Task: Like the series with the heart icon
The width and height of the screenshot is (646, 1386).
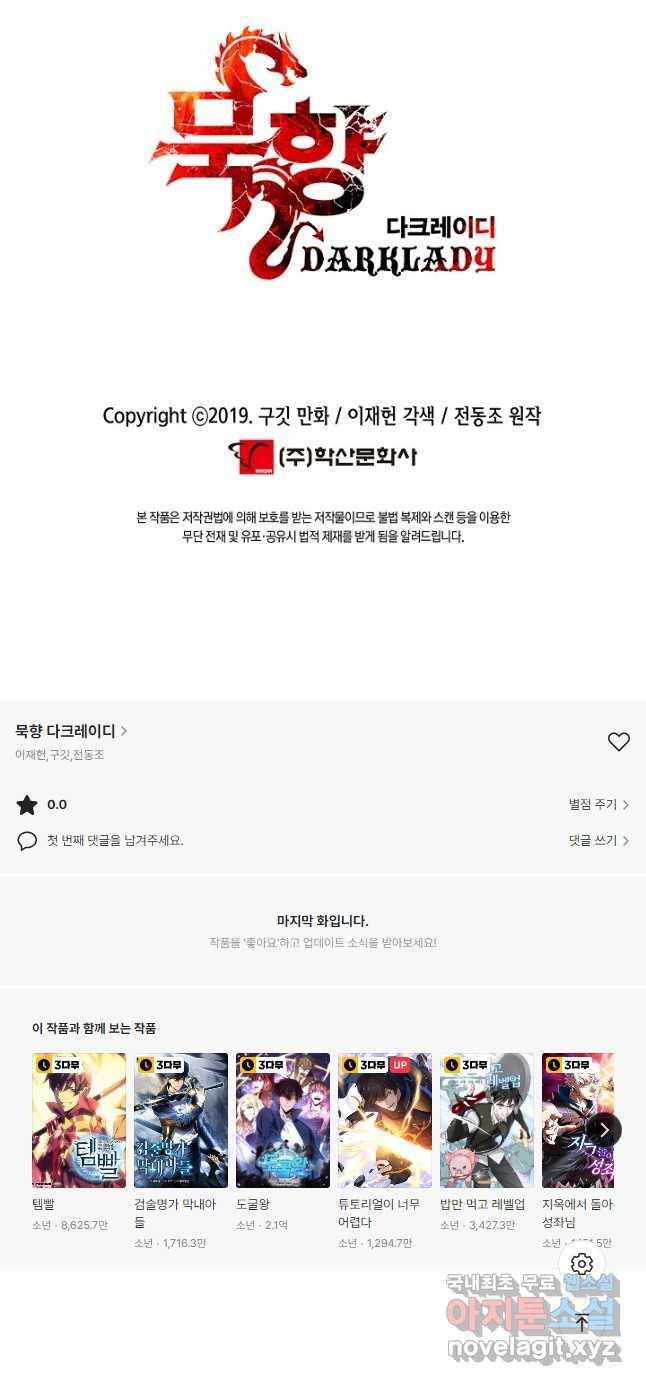Action: [x=619, y=742]
